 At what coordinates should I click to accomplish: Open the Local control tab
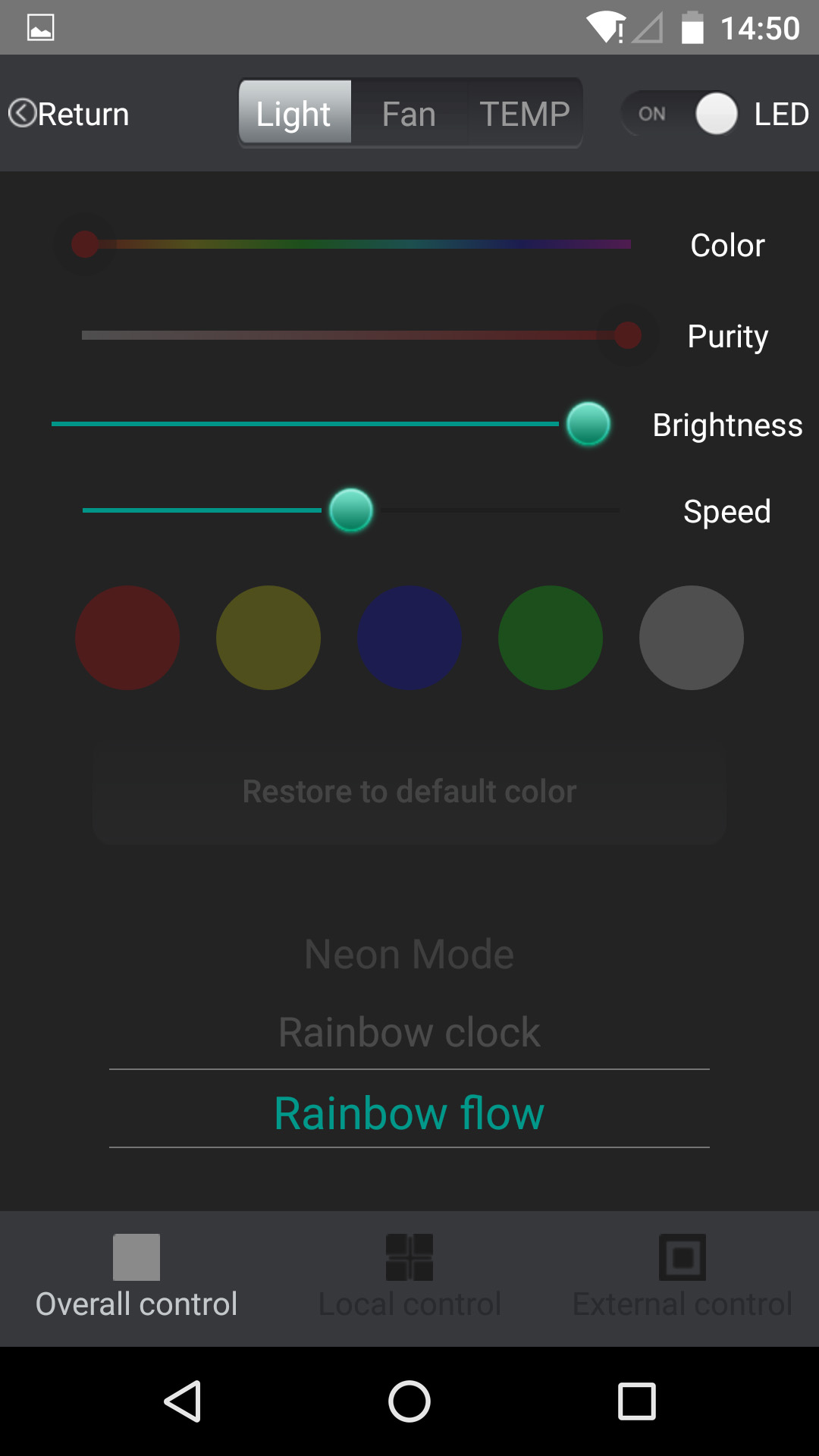409,1279
